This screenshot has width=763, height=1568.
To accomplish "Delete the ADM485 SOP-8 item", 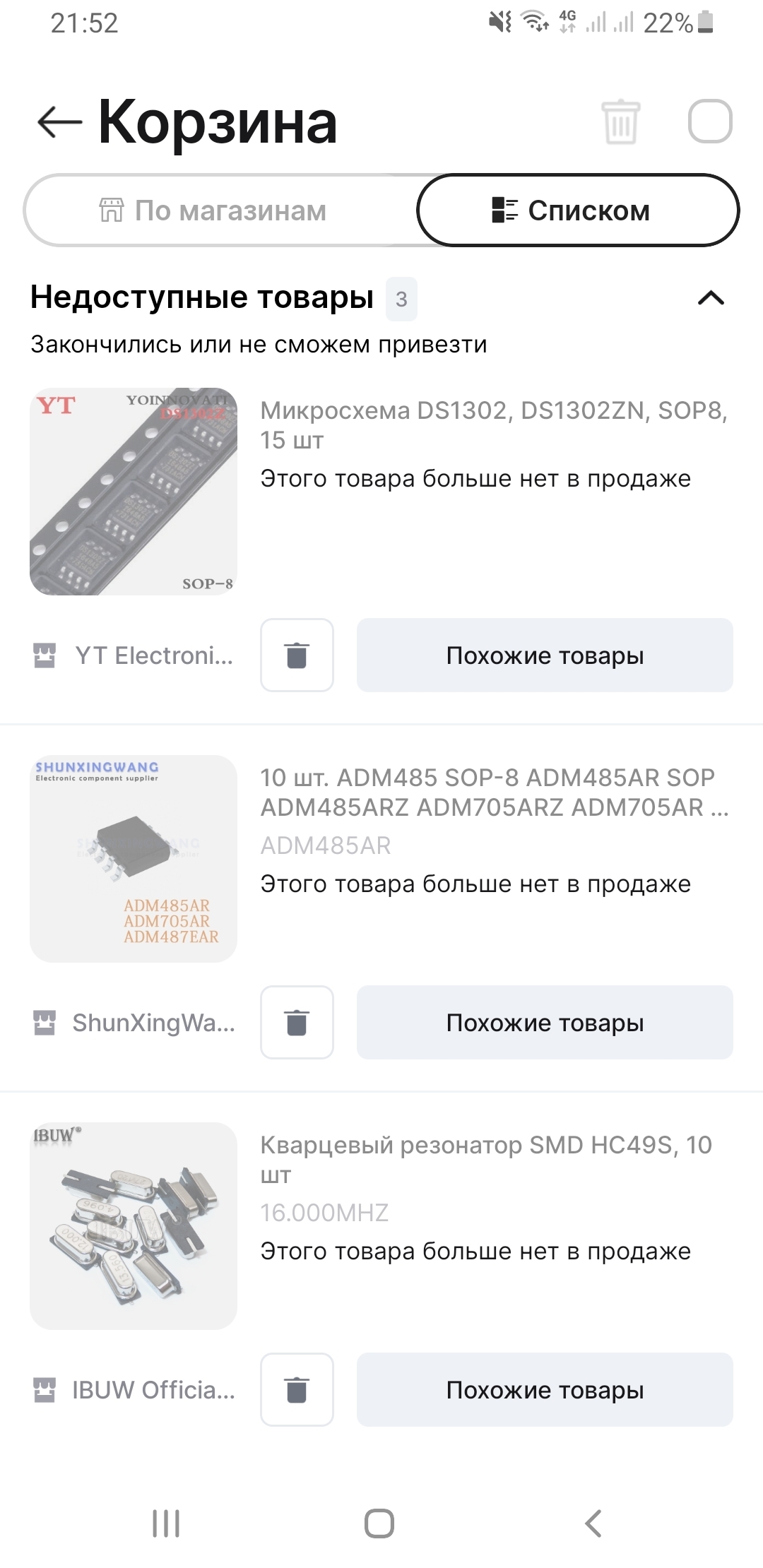I will click(297, 1023).
